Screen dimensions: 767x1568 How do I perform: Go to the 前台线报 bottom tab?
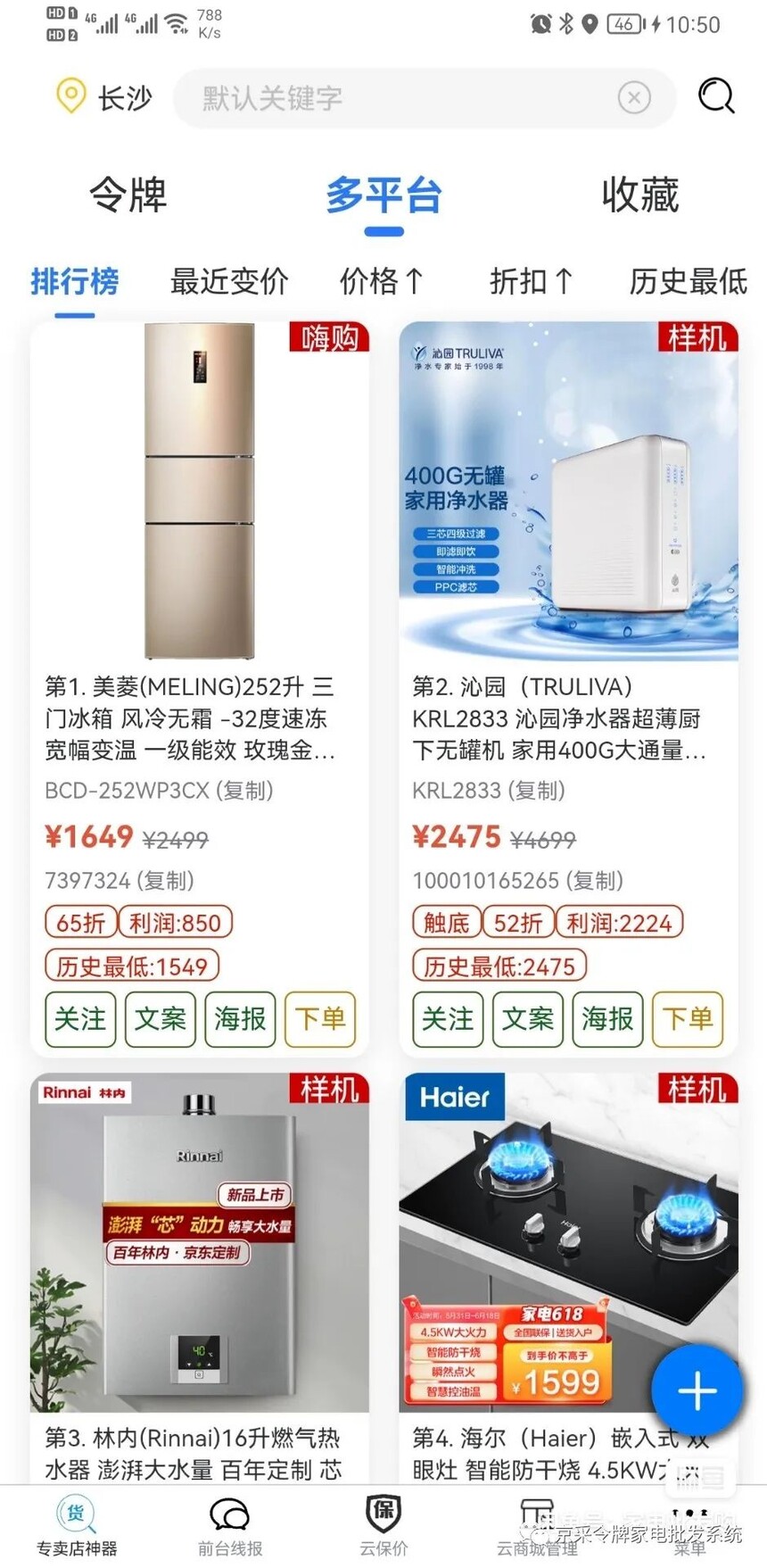click(x=230, y=1526)
